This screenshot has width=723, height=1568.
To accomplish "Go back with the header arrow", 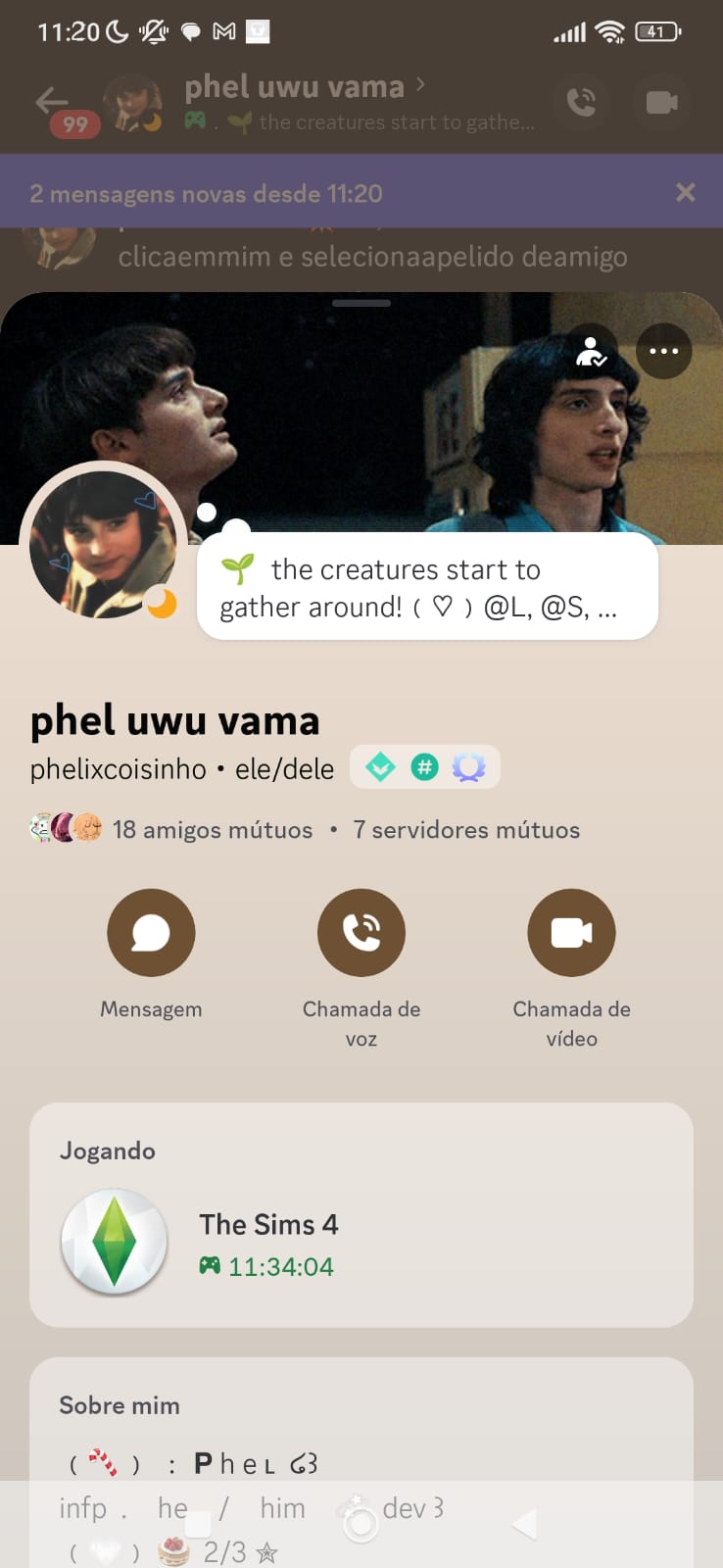I will (x=51, y=100).
